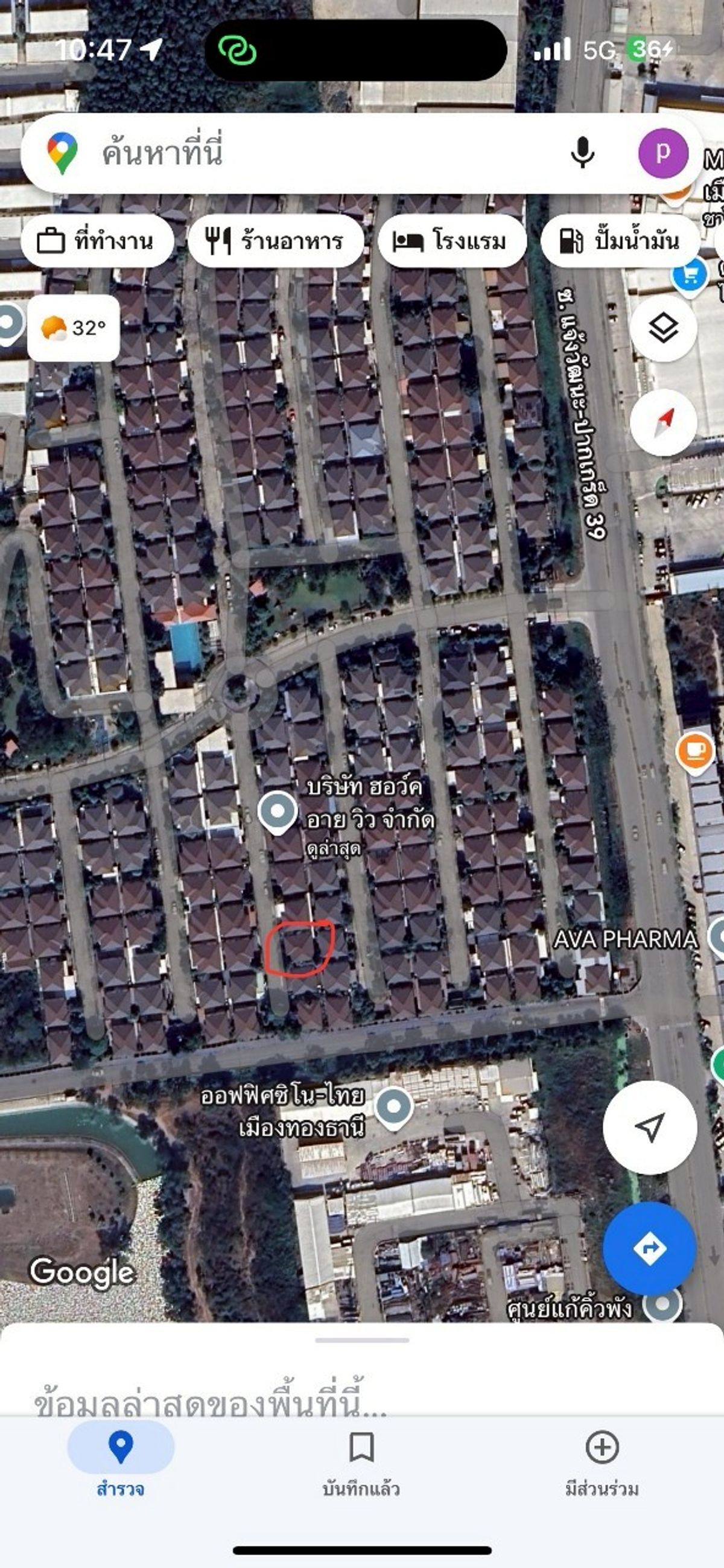Select the ที่ทำงาน chip
Viewport: 724px width, 1568px height.
pyautogui.click(x=97, y=241)
